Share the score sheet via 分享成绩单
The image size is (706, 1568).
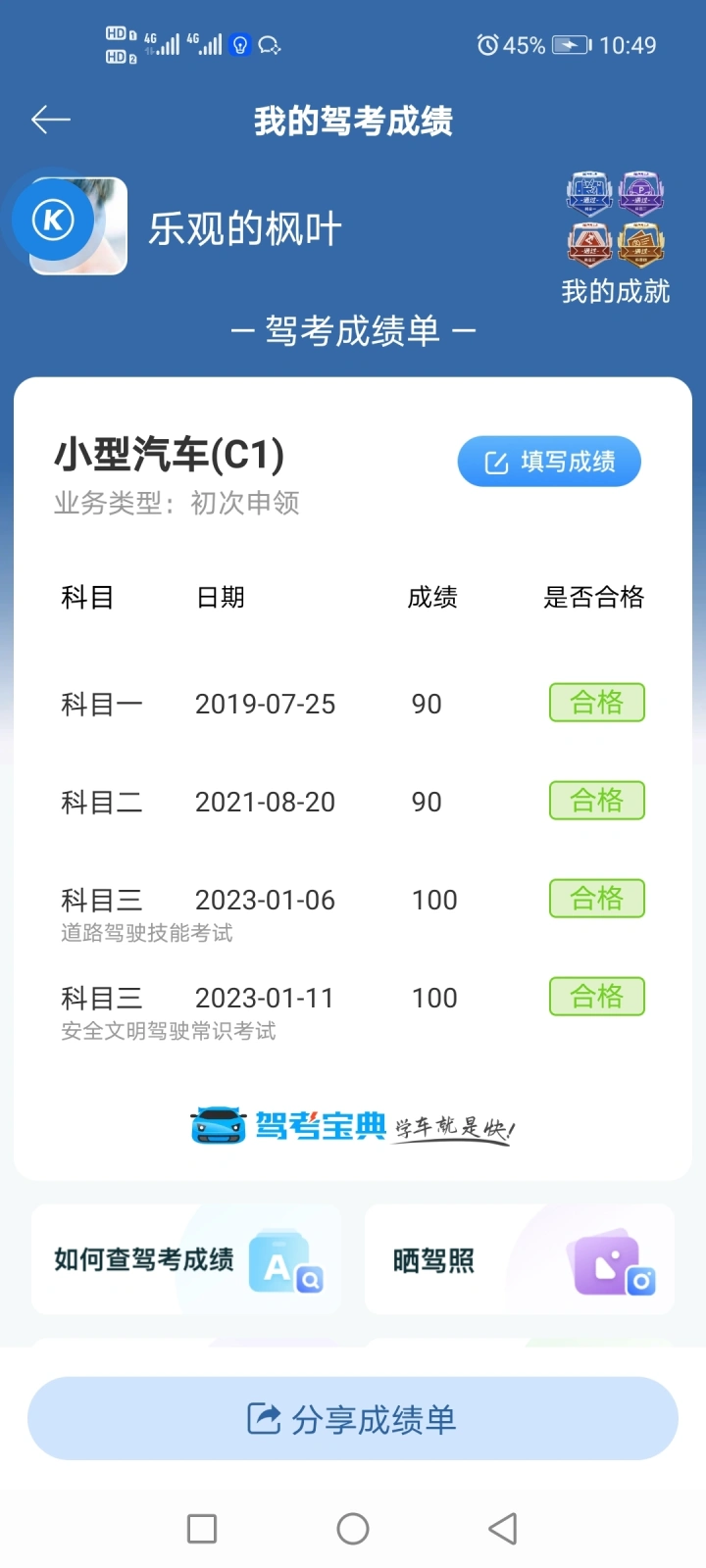(353, 1419)
